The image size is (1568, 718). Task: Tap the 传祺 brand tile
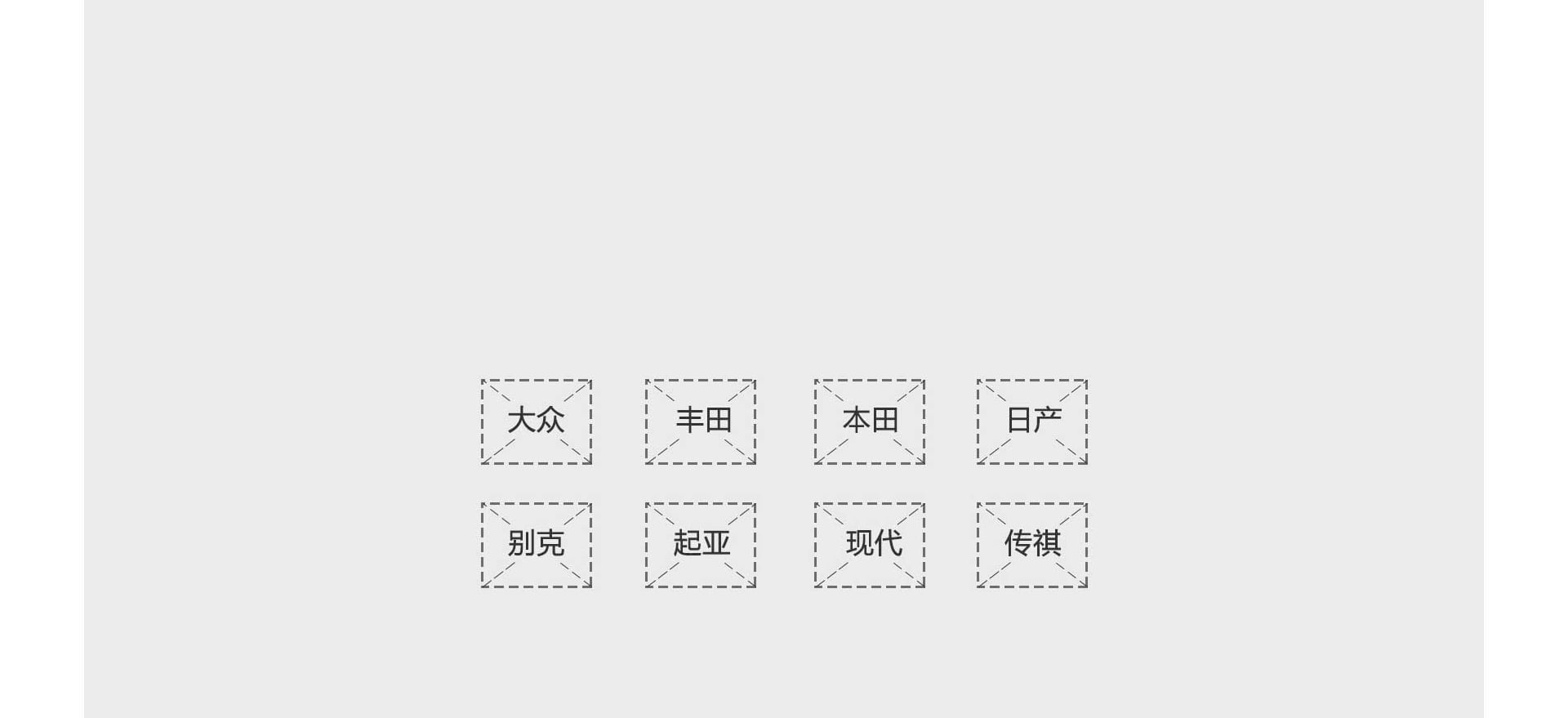pos(1032,545)
